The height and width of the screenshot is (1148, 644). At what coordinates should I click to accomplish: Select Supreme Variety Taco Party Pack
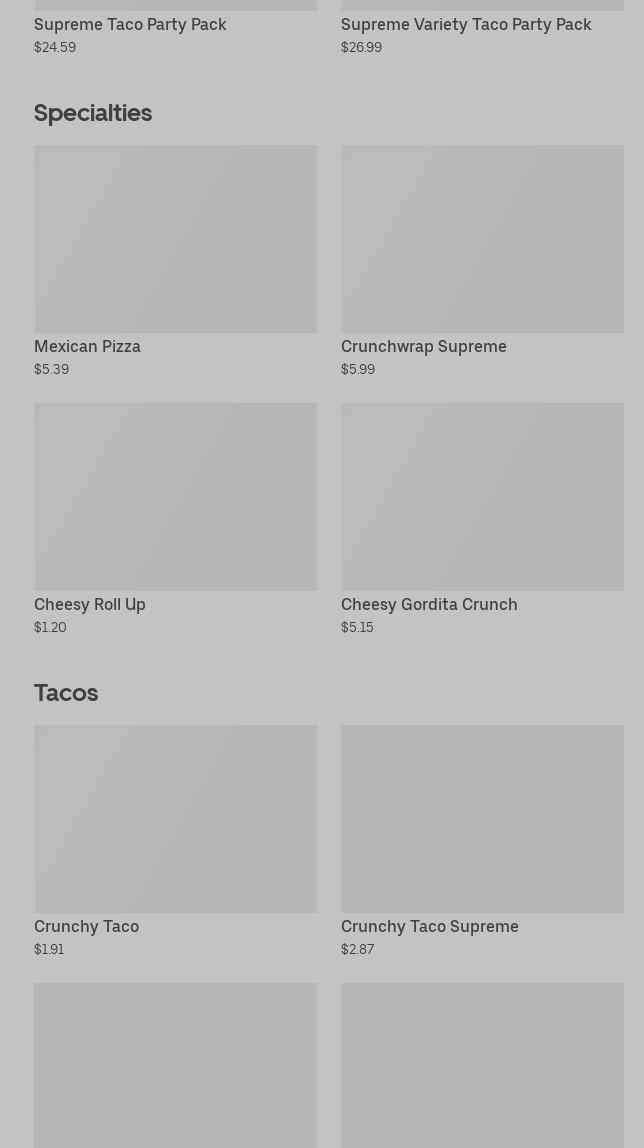pos(482,28)
